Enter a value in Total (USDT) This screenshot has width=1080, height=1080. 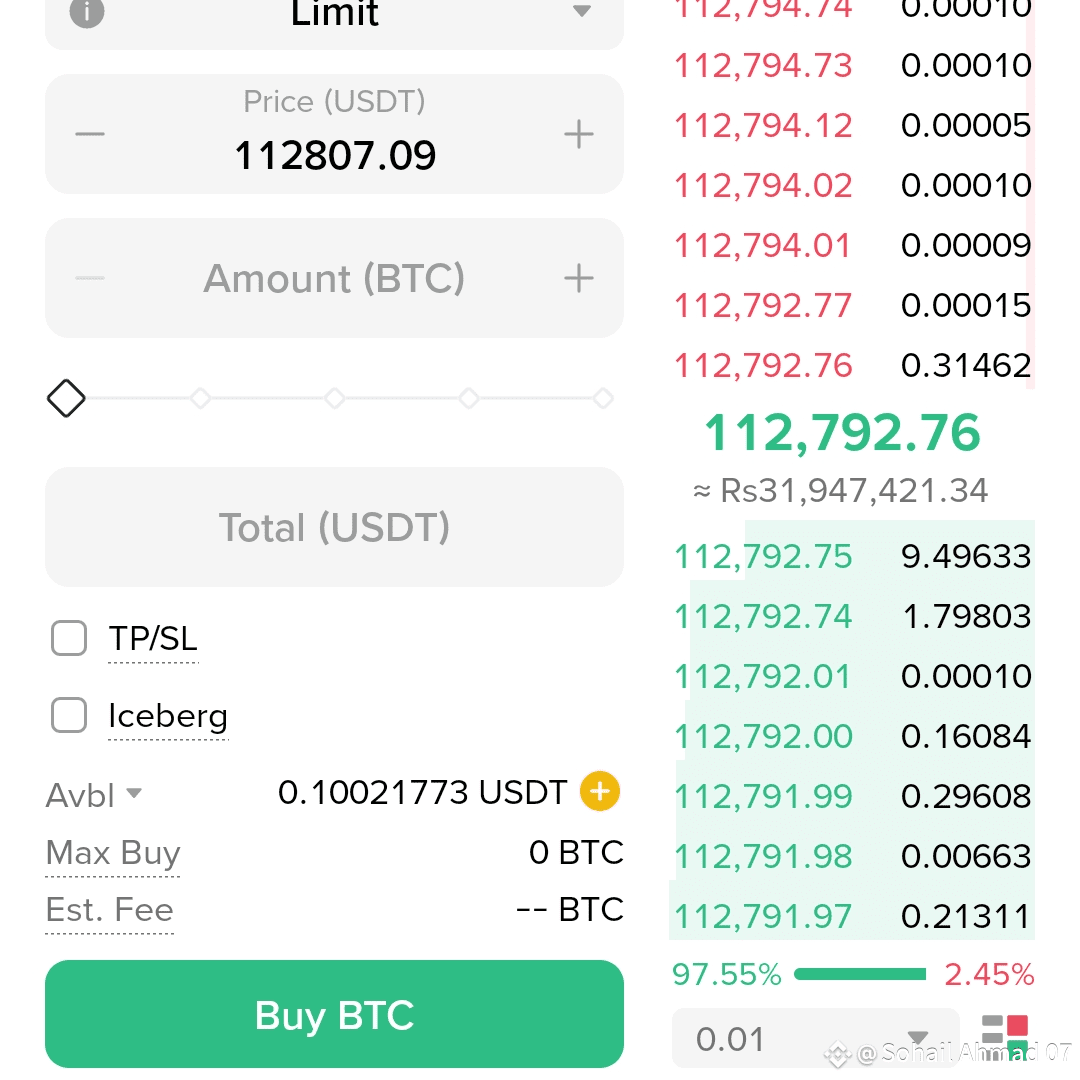click(335, 527)
